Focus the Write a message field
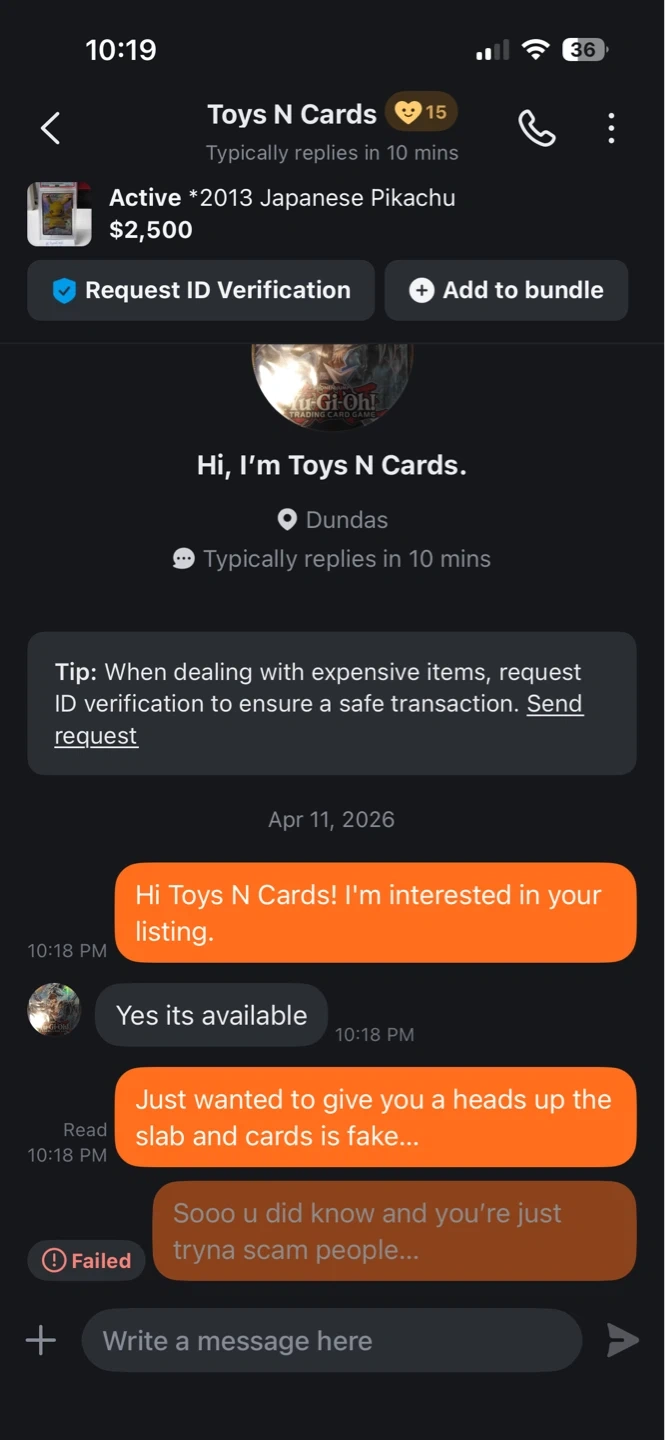Screen dimensions: 665x1440 [x=330, y=1340]
